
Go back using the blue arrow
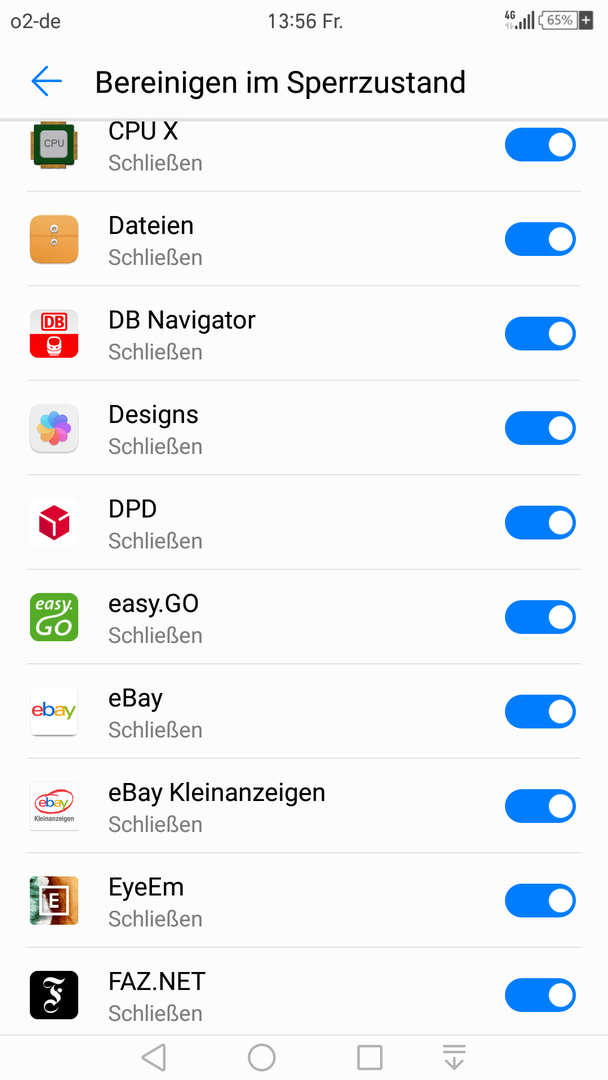[47, 81]
